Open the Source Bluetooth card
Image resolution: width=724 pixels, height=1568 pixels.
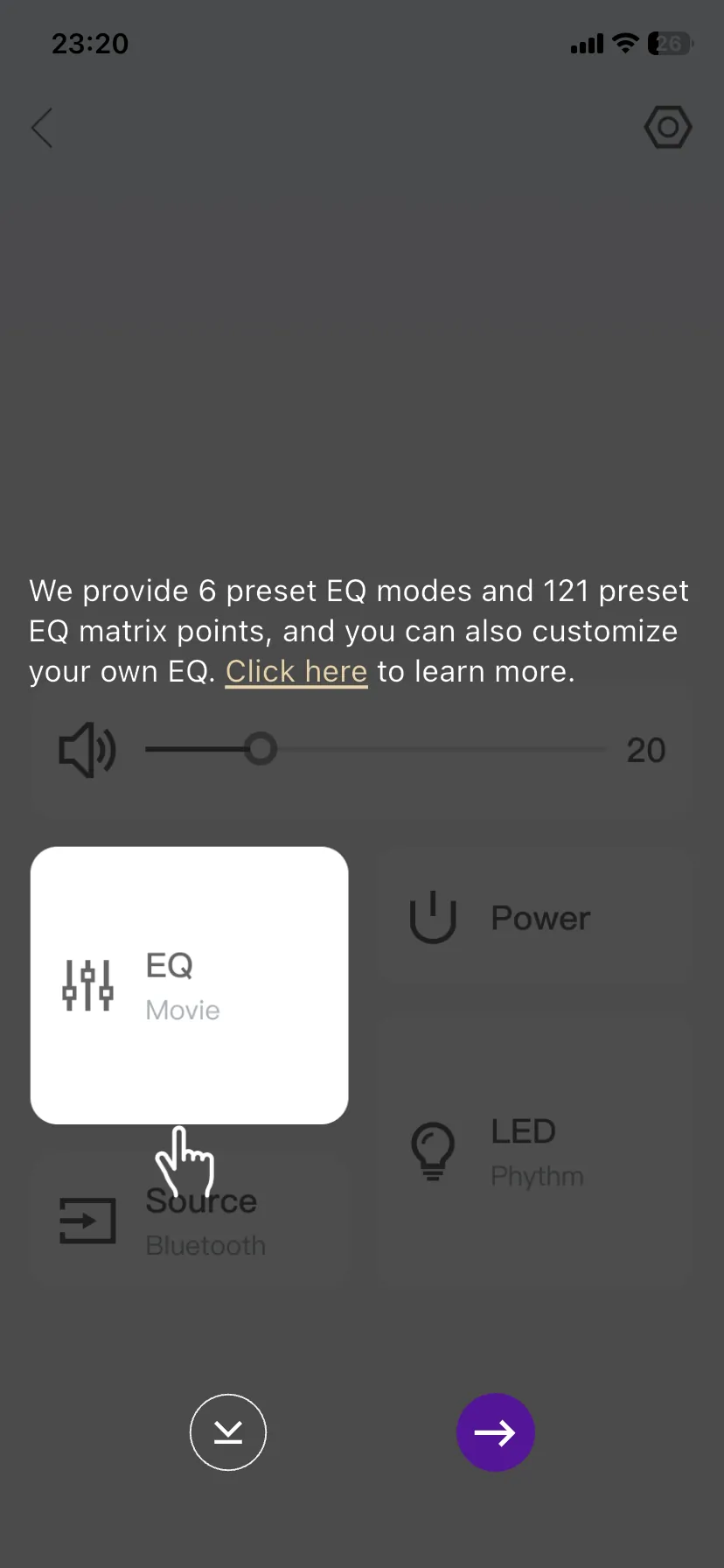pos(189,1222)
